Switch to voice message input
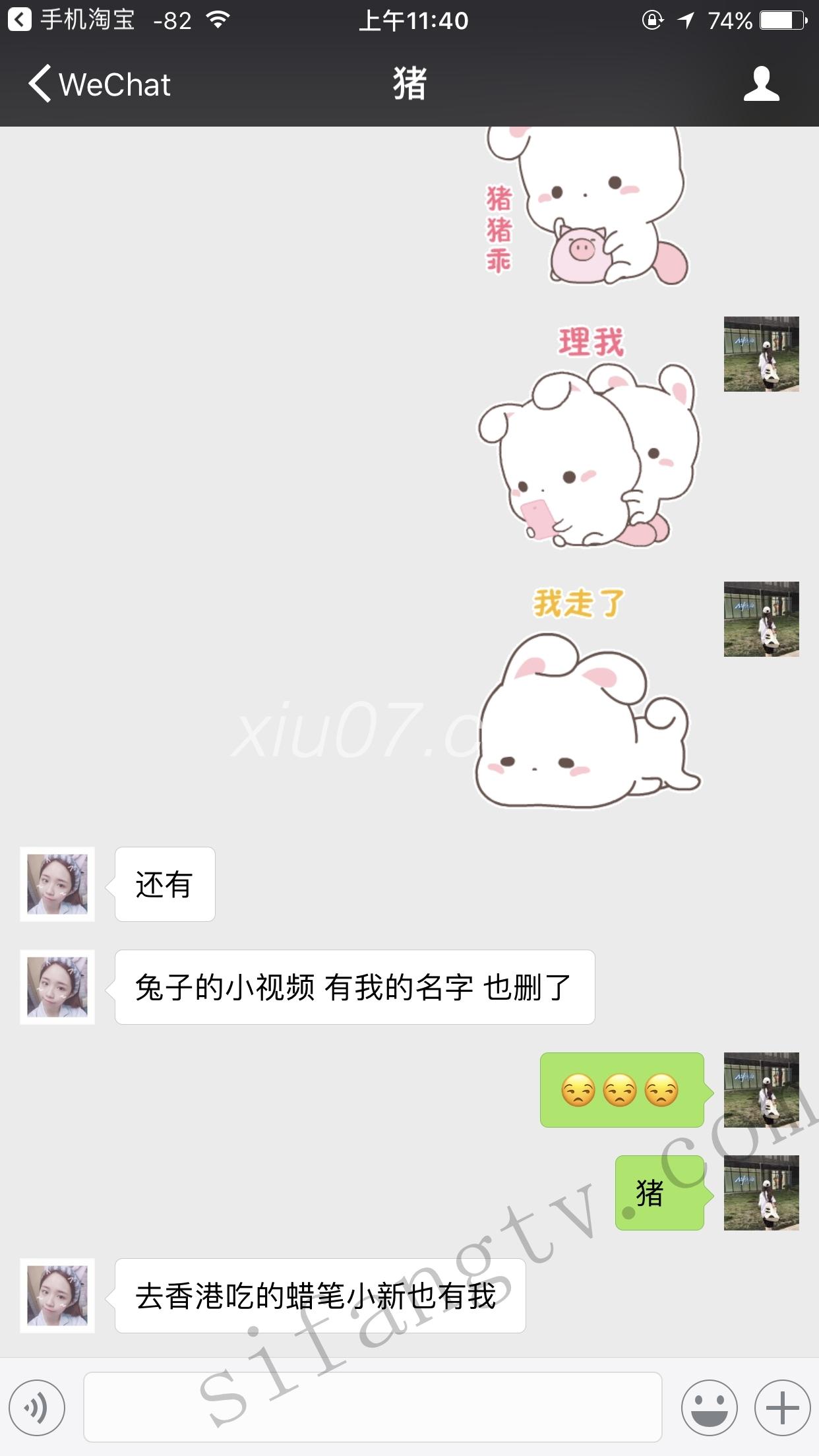 37,1407
